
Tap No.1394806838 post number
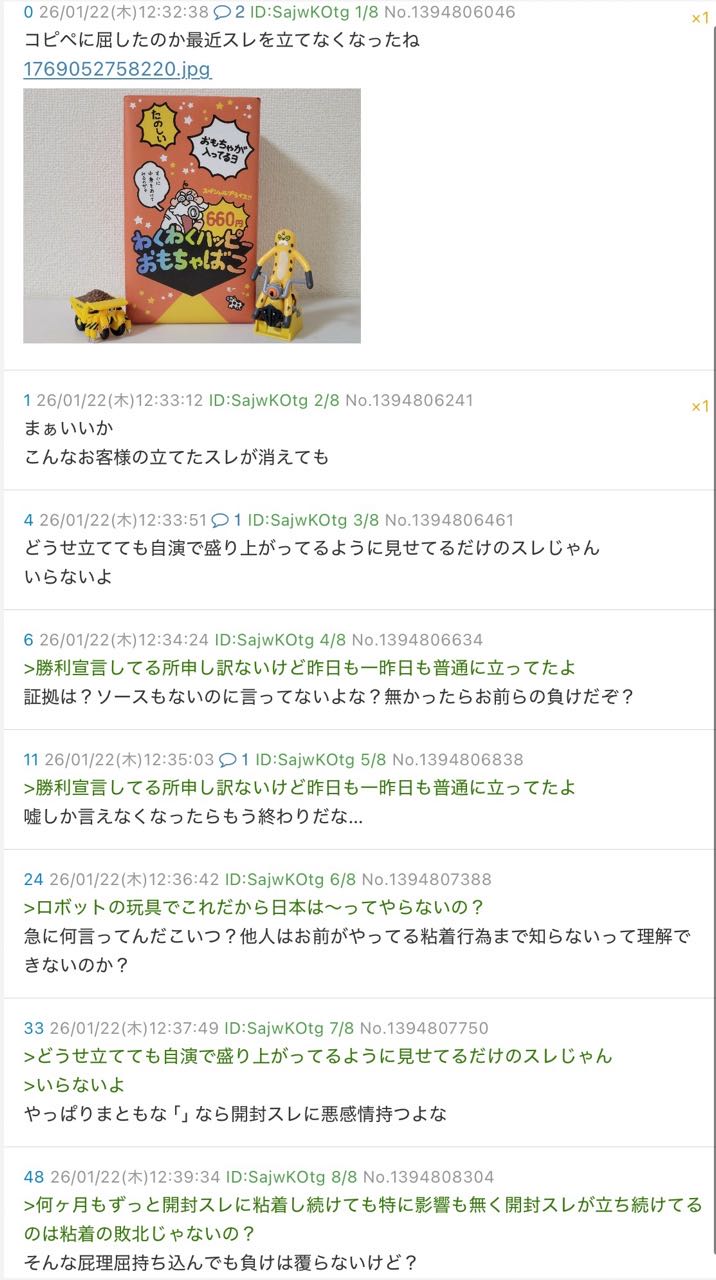click(457, 759)
